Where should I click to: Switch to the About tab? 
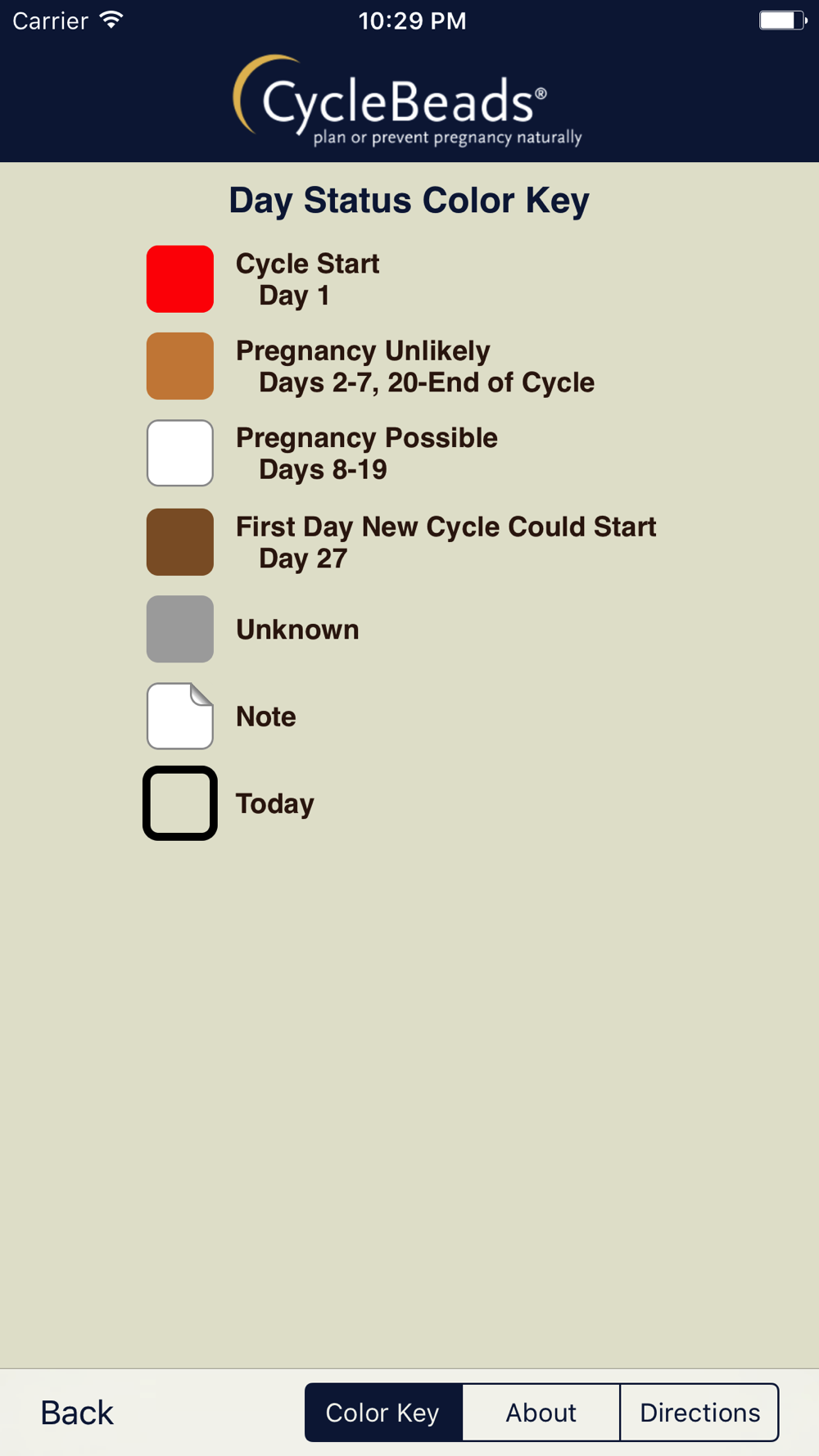[x=541, y=1413]
